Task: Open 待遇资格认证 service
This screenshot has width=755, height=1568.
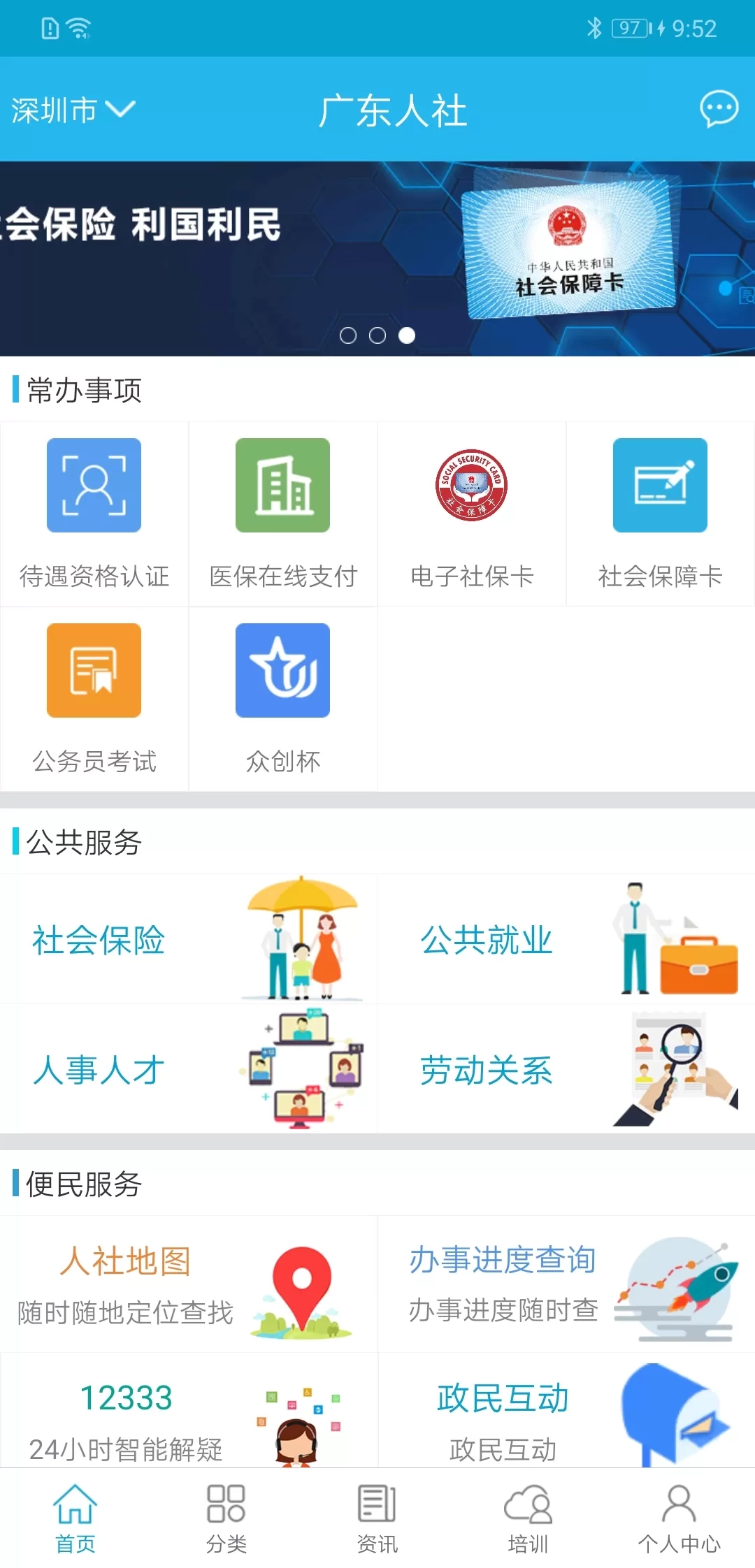Action: (x=94, y=514)
